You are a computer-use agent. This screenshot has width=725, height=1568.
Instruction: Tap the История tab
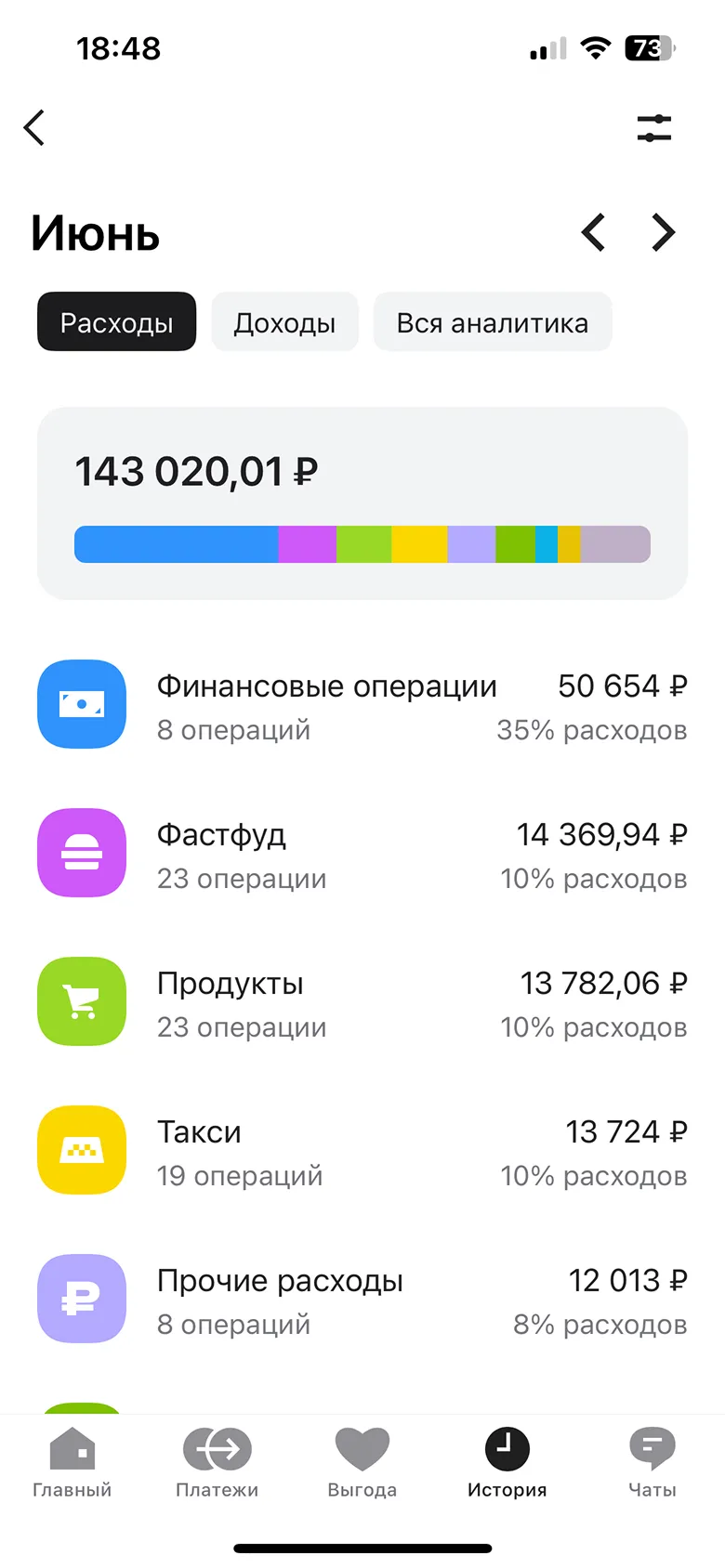(x=507, y=1463)
